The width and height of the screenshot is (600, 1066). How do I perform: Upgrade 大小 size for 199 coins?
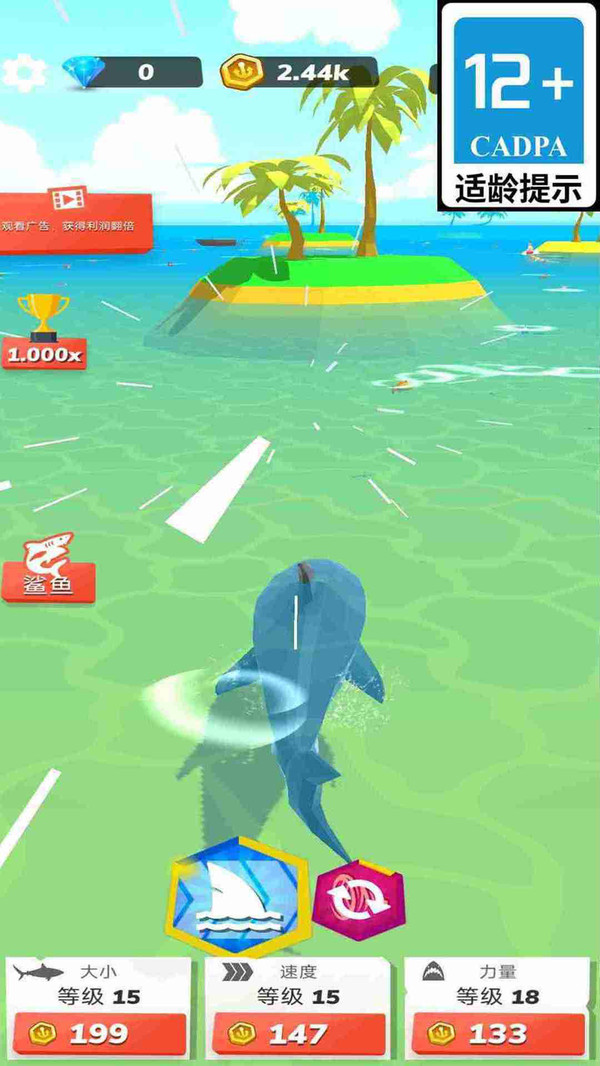point(98,1033)
